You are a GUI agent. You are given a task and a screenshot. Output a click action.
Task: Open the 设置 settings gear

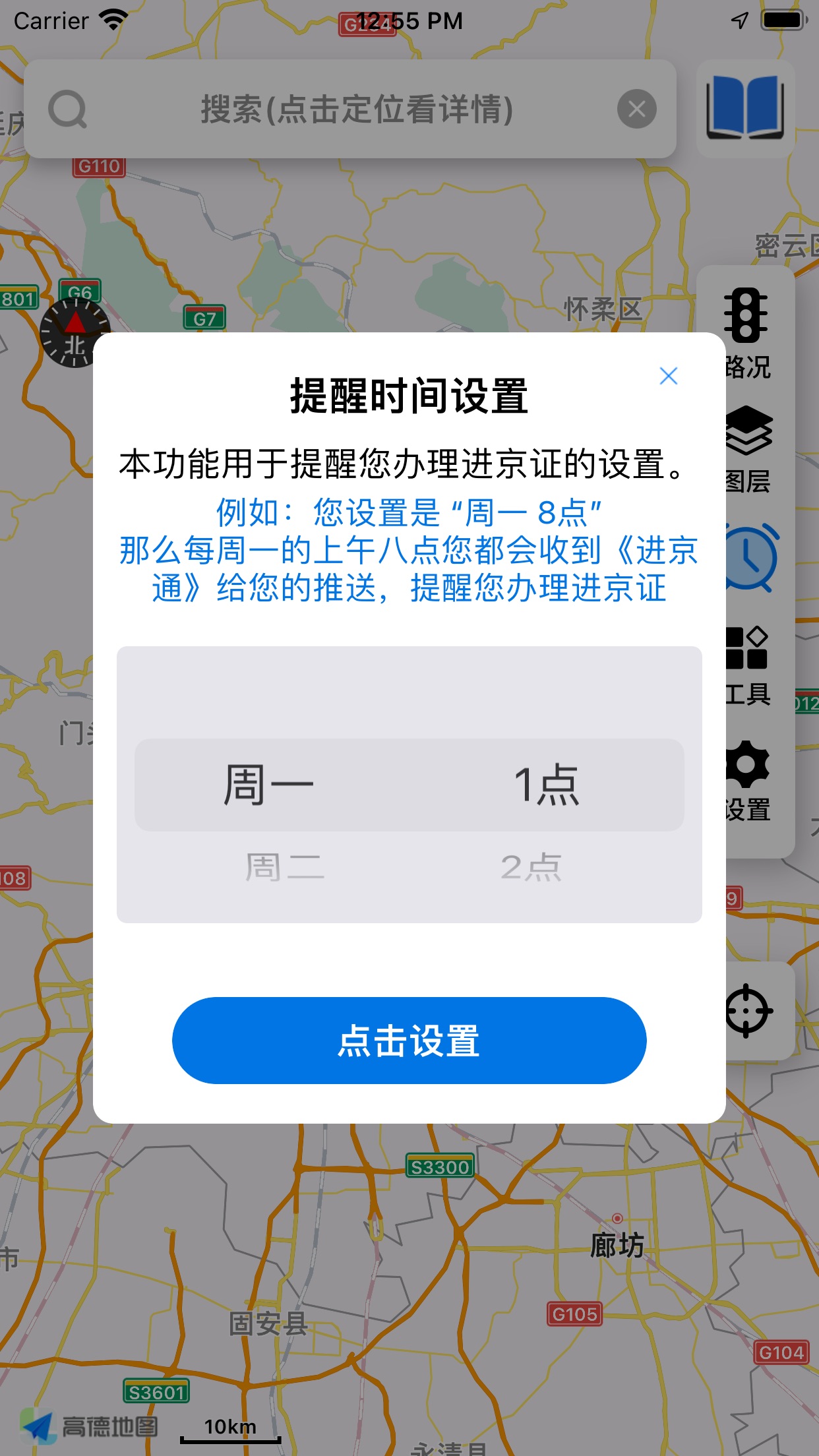tap(746, 781)
